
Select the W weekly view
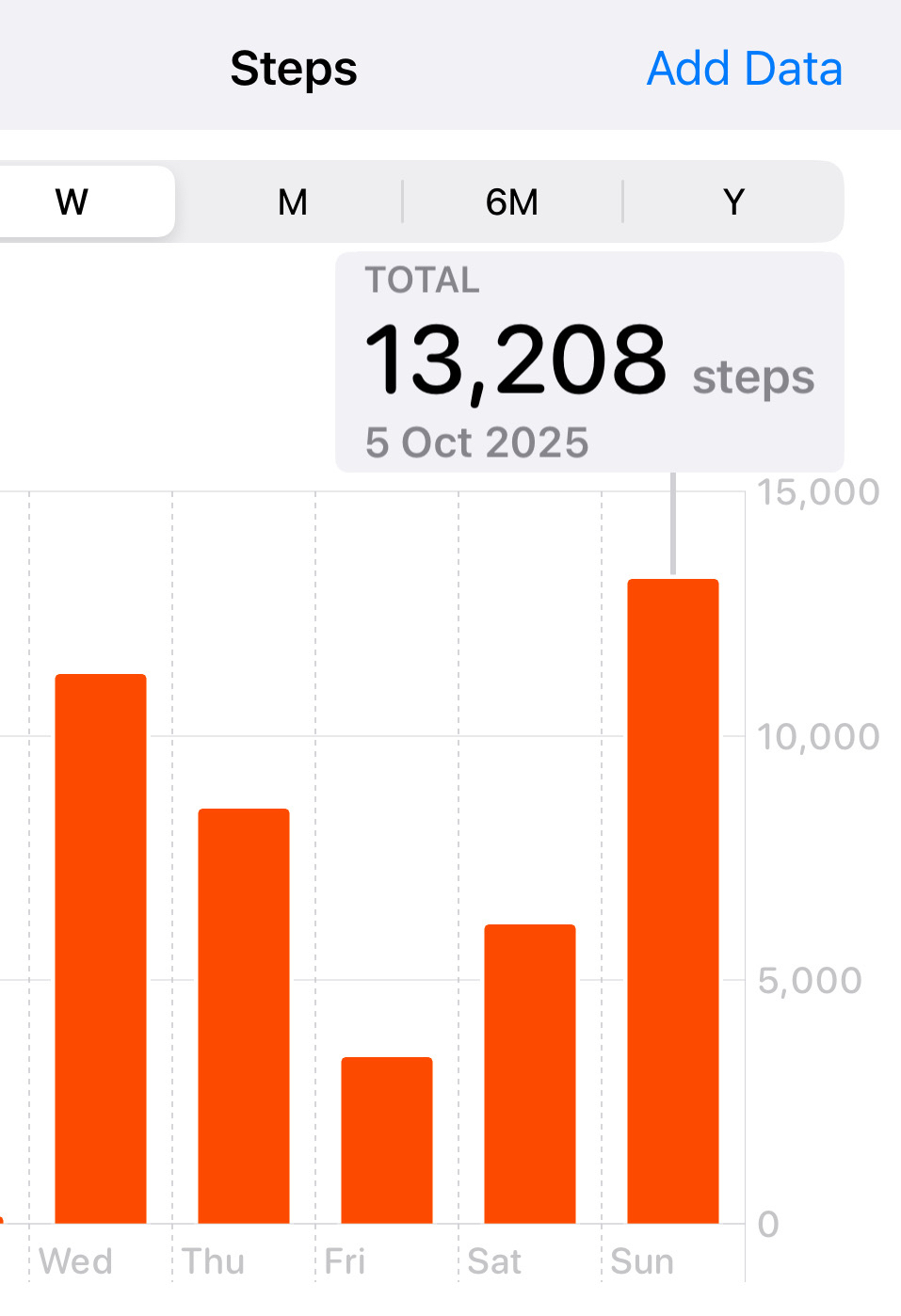73,201
